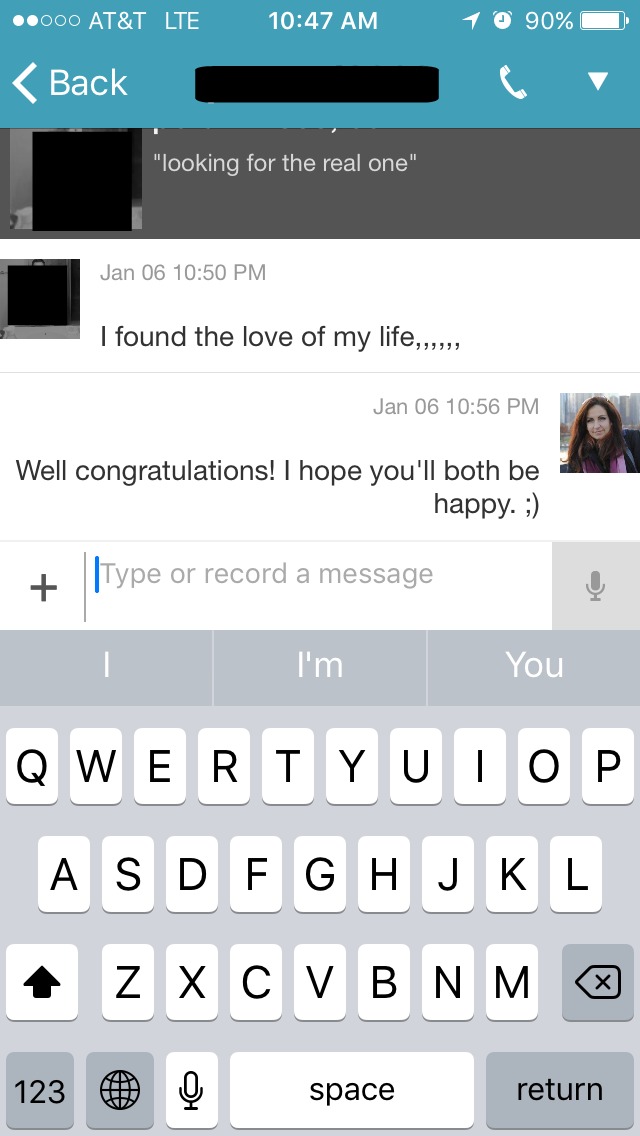Open keyboard language globe

120,1090
